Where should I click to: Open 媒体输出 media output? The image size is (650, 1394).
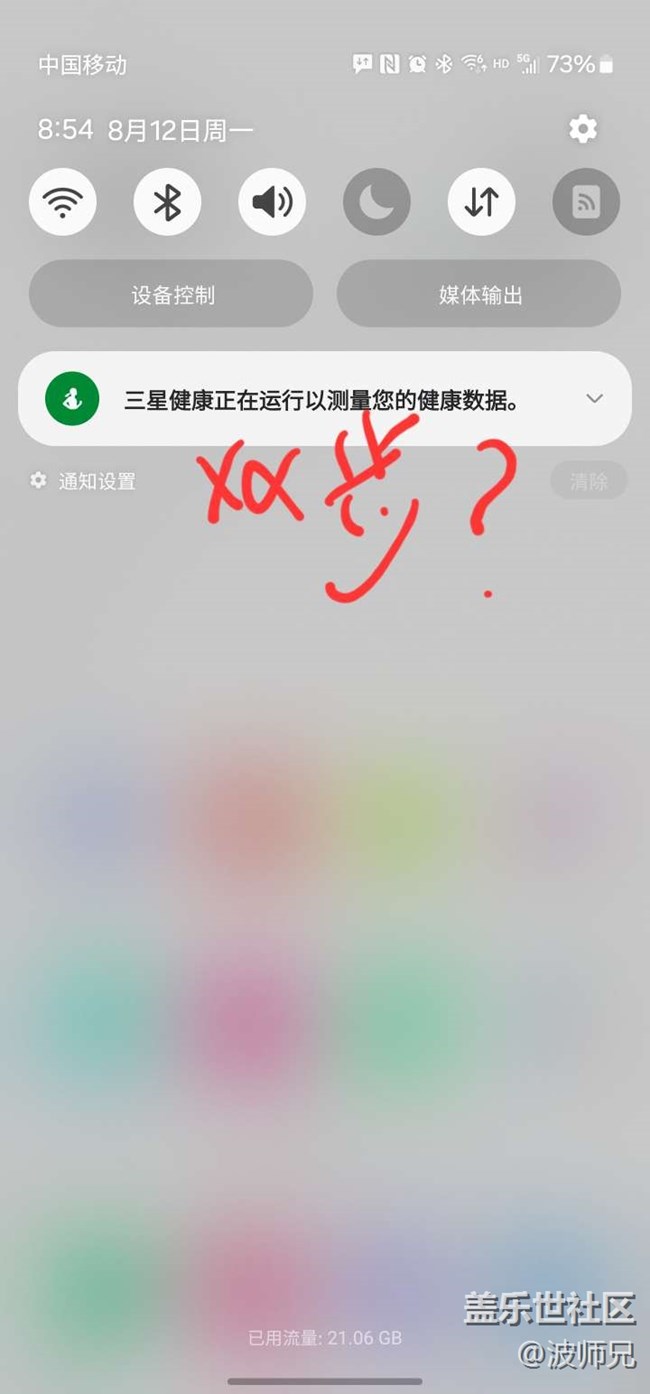point(479,295)
